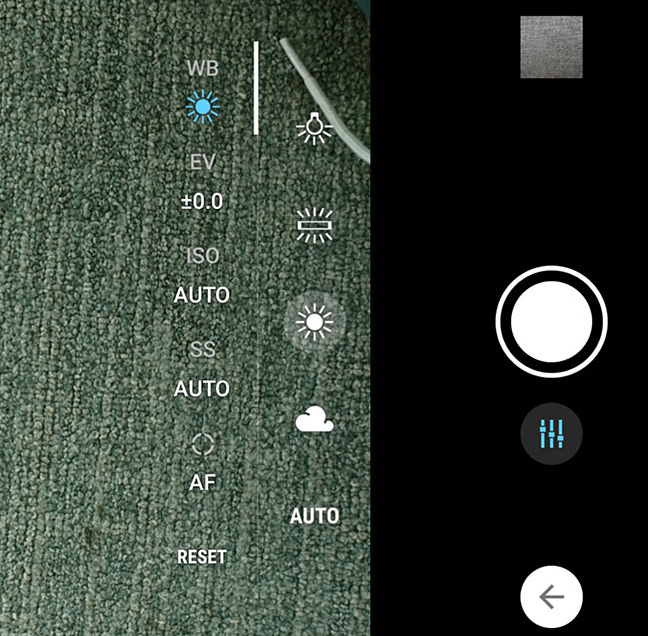The image size is (649, 636).
Task: Toggle the manual settings sliders icon
Action: (551, 434)
